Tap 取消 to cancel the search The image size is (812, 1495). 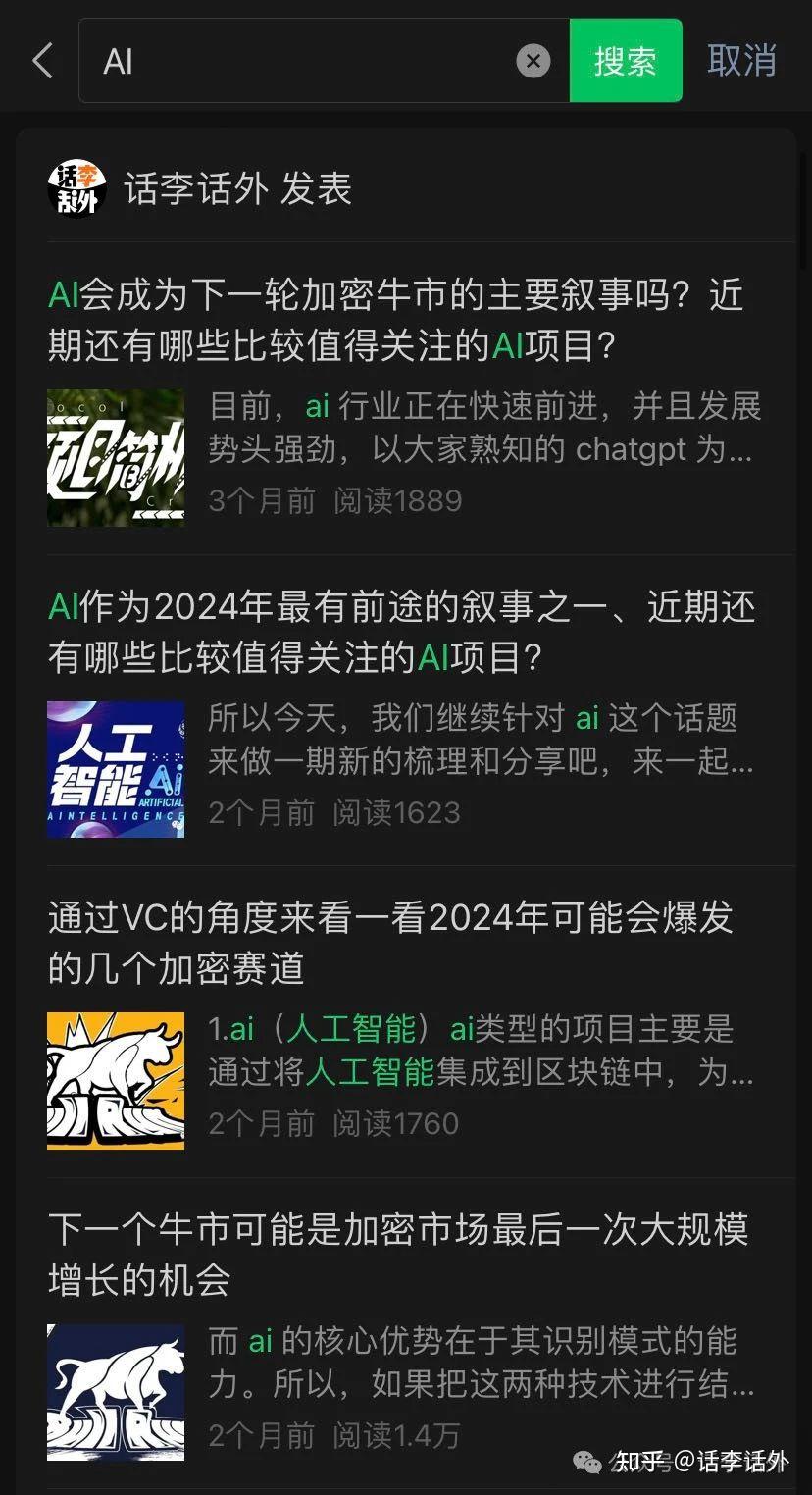[742, 61]
